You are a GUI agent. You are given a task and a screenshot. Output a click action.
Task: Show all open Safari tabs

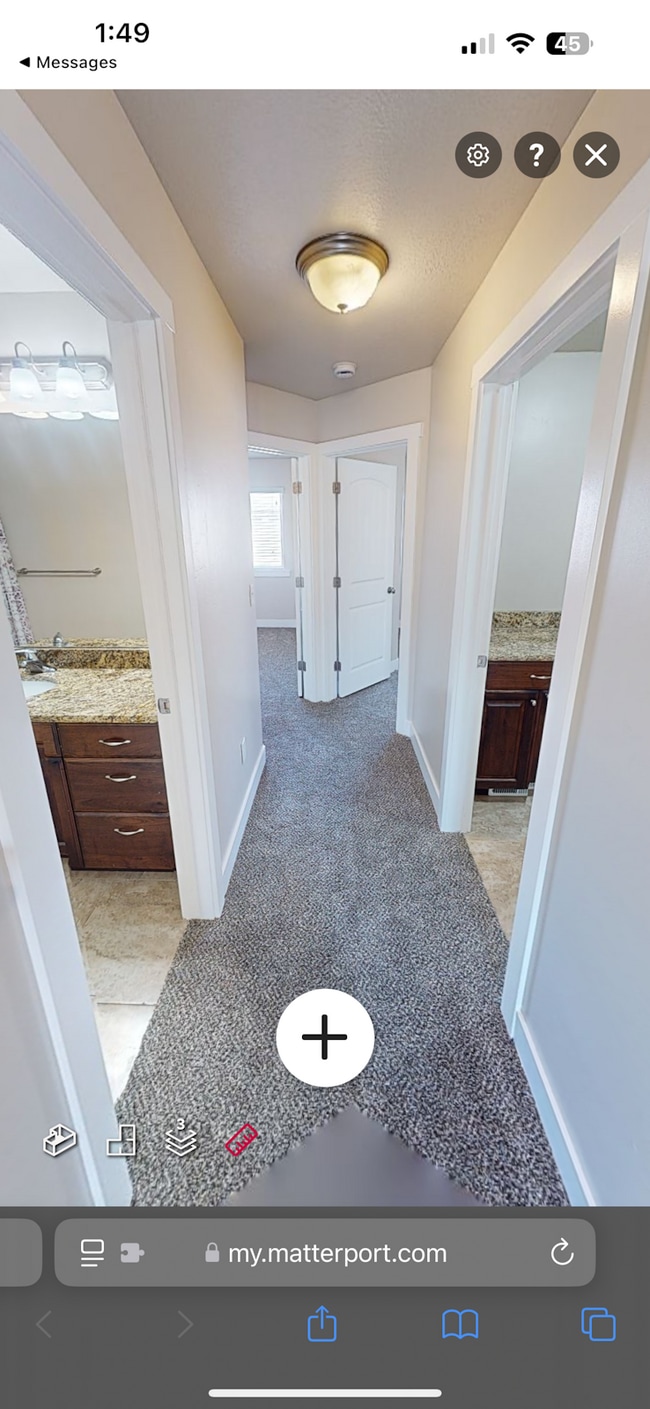pos(598,1325)
